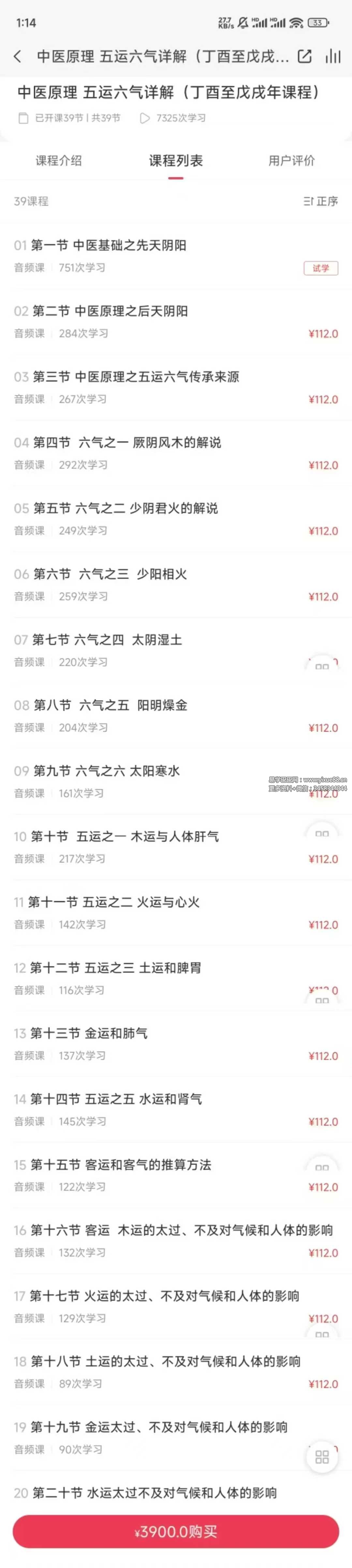
Task: Toggle the 正序 sort order
Action: [x=320, y=202]
